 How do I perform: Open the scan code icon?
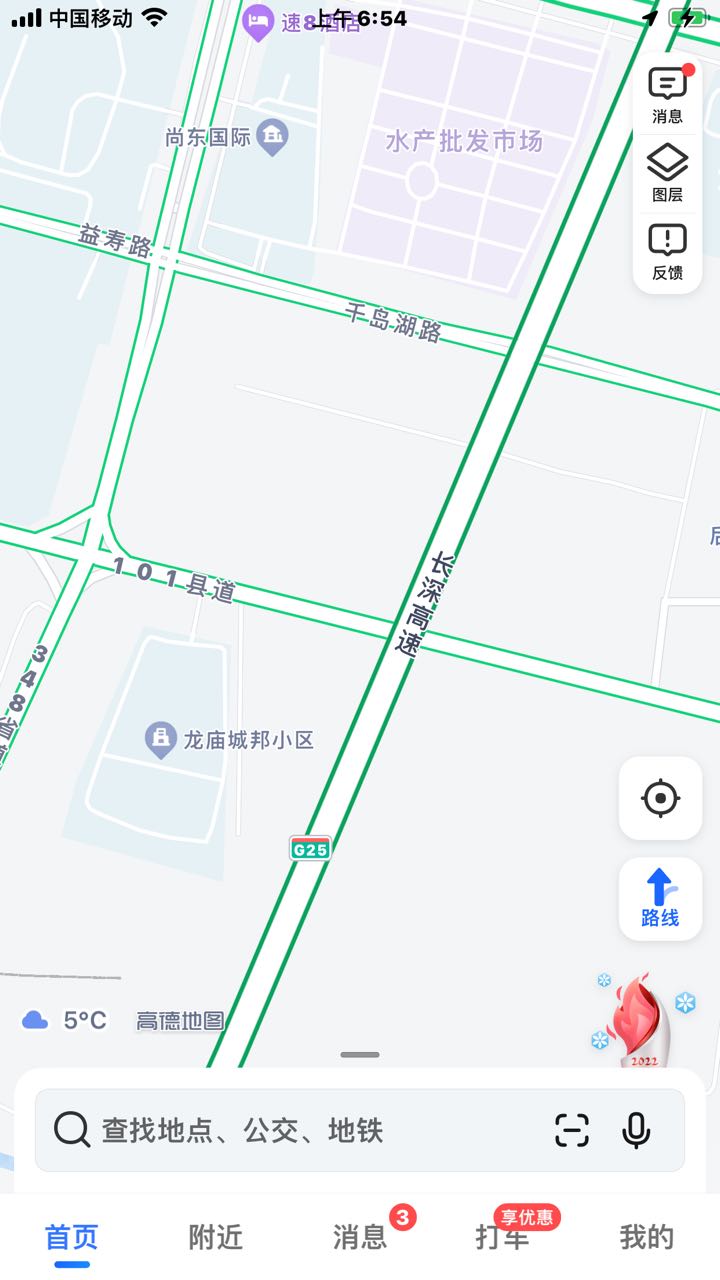click(572, 1130)
